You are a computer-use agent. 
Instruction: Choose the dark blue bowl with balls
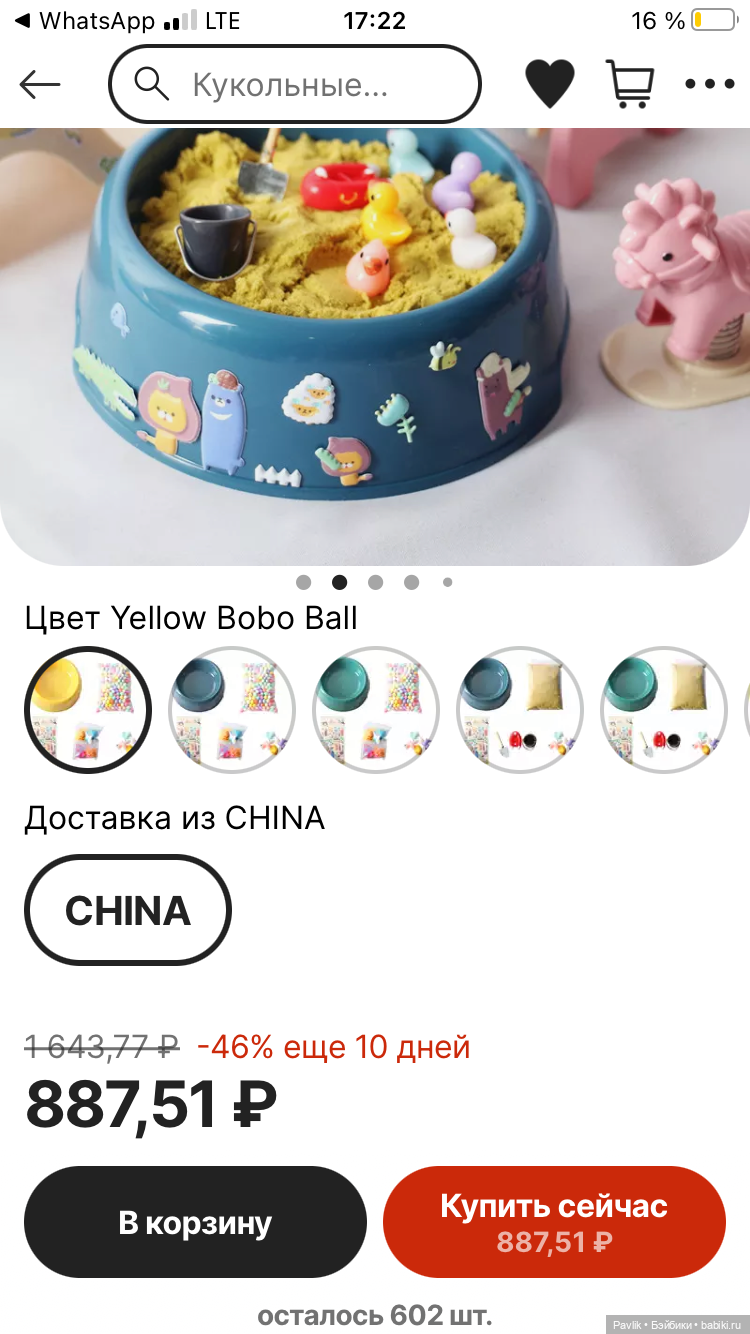point(232,710)
